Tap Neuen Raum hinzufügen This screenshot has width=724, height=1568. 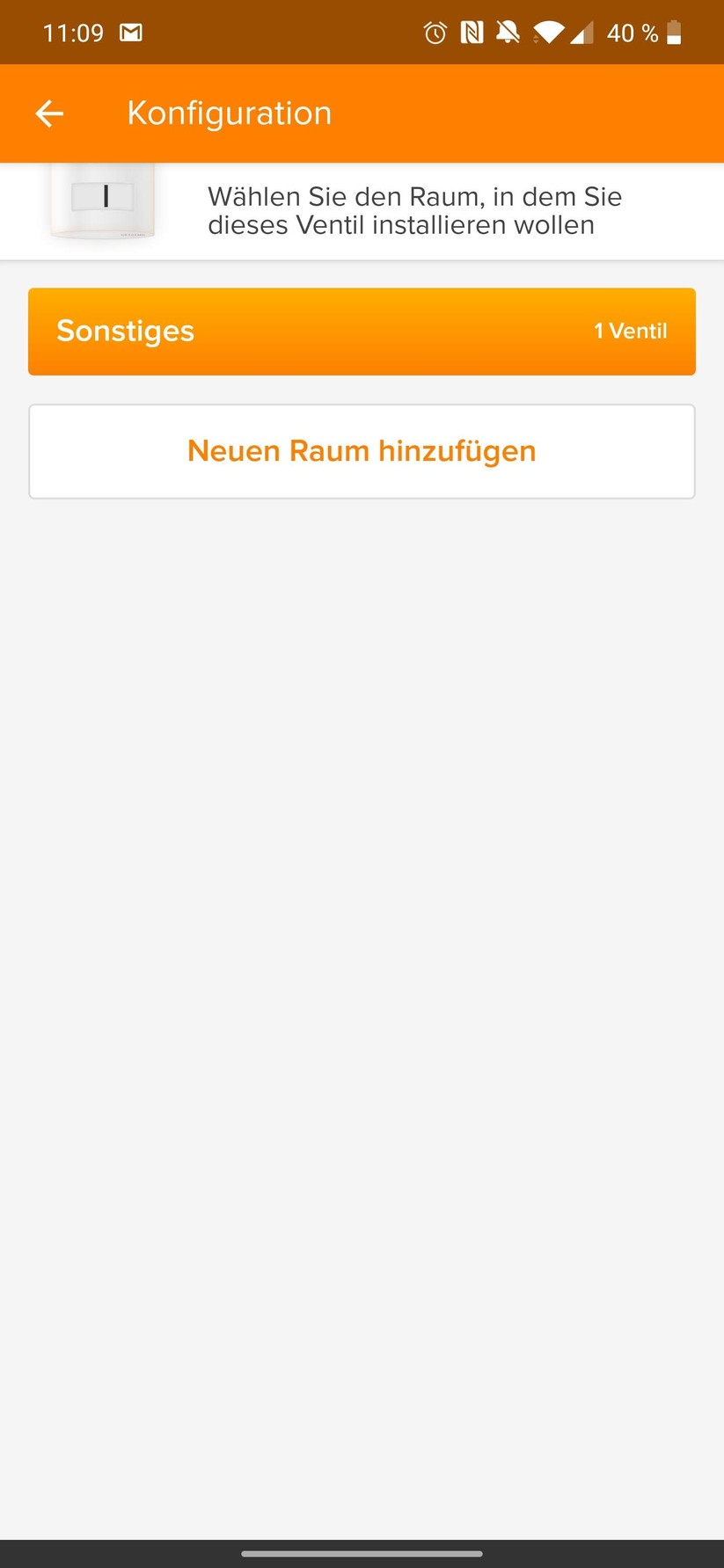pos(362,451)
